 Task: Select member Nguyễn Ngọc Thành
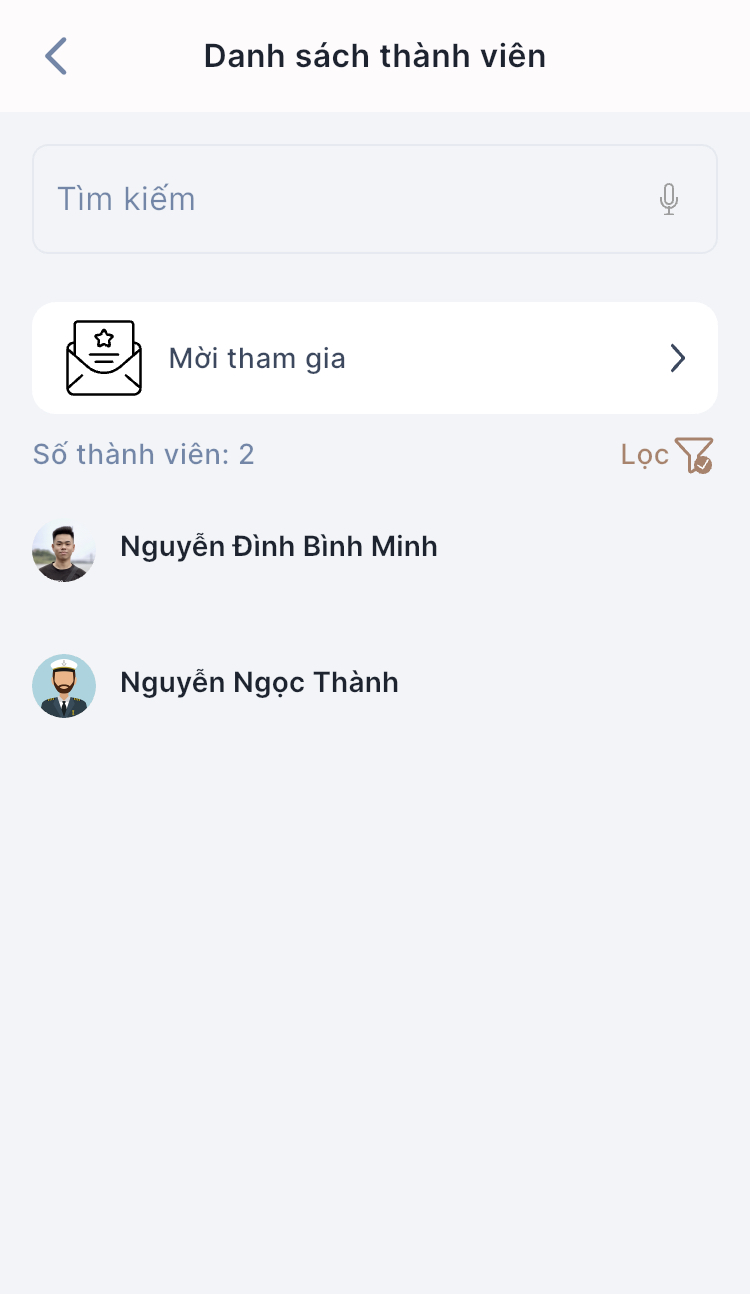click(x=259, y=683)
